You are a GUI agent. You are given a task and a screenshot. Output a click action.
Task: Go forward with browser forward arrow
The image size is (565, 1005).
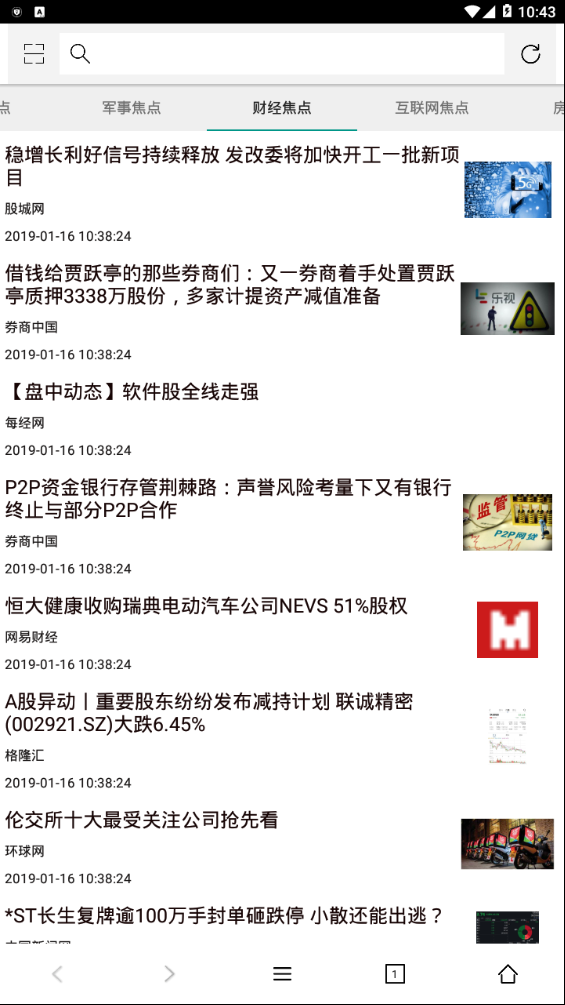(169, 974)
